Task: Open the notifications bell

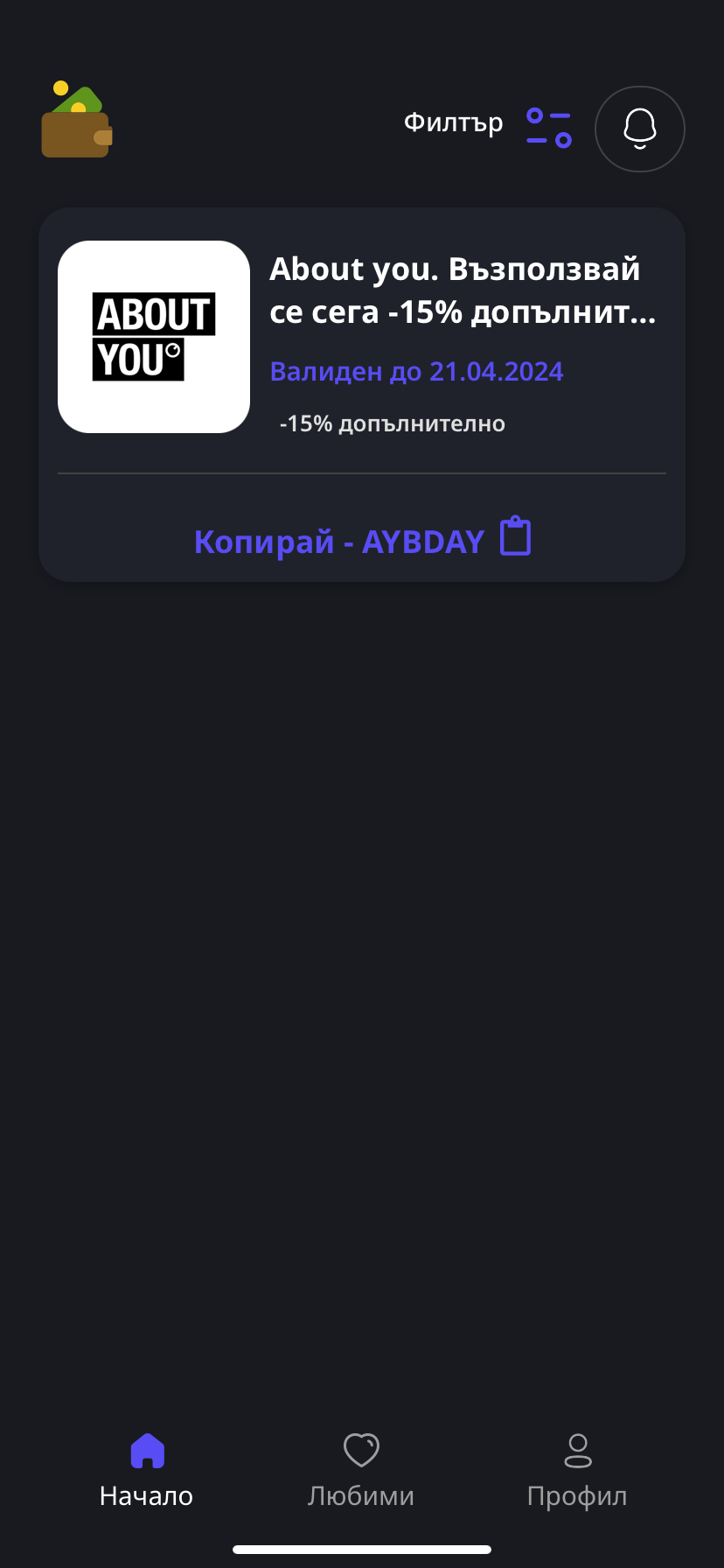Action: coord(639,129)
